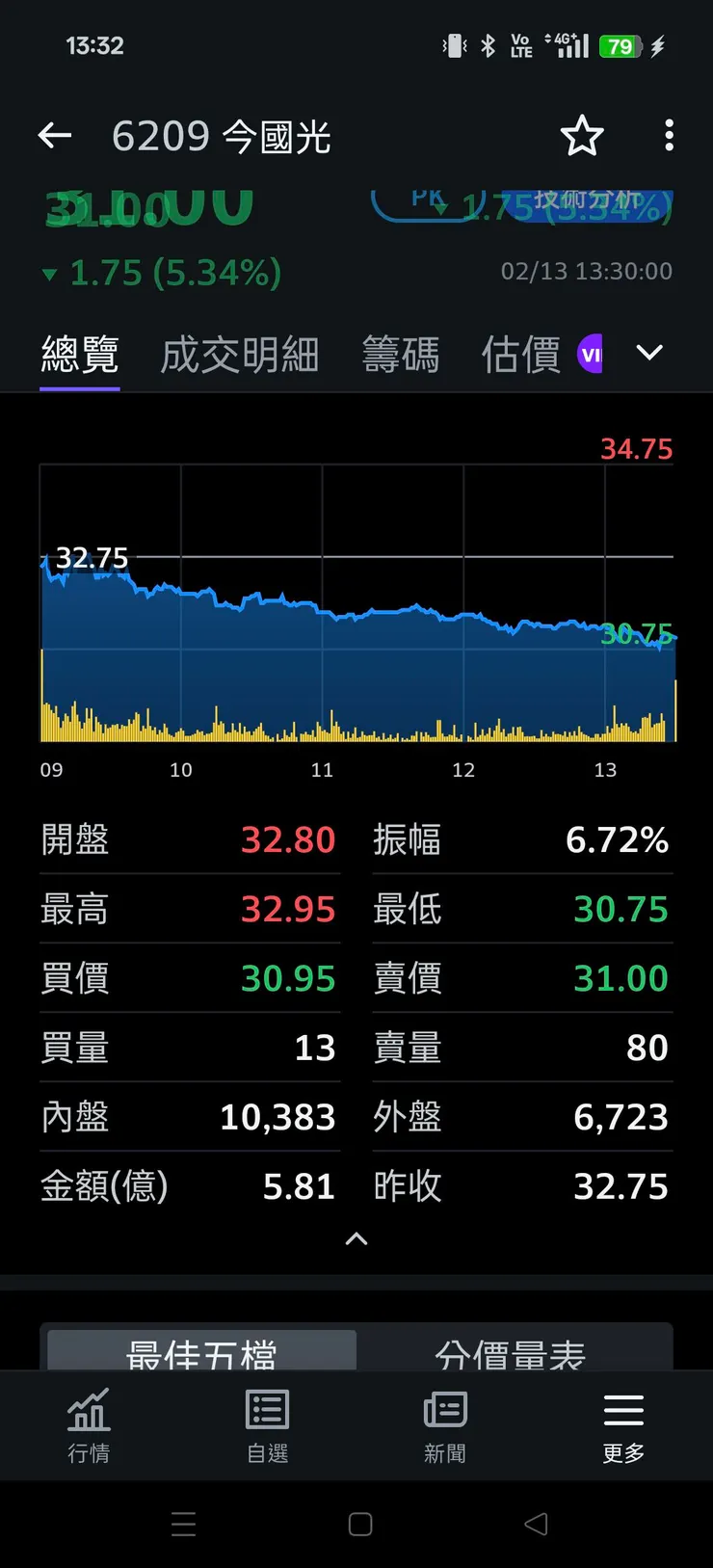Tap the back arrow to return
The width and height of the screenshot is (713, 1568).
click(54, 136)
